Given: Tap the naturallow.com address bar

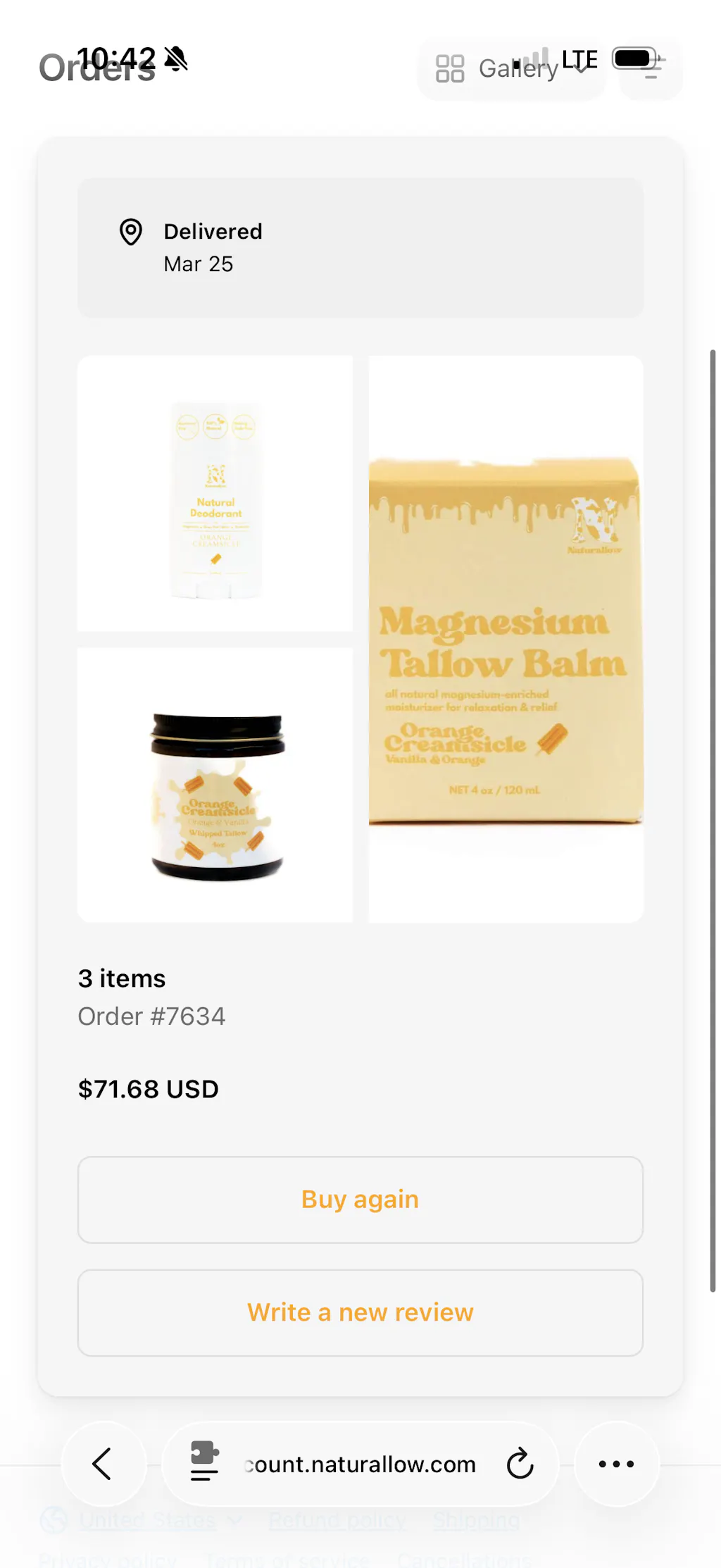Looking at the screenshot, I should (x=360, y=1464).
